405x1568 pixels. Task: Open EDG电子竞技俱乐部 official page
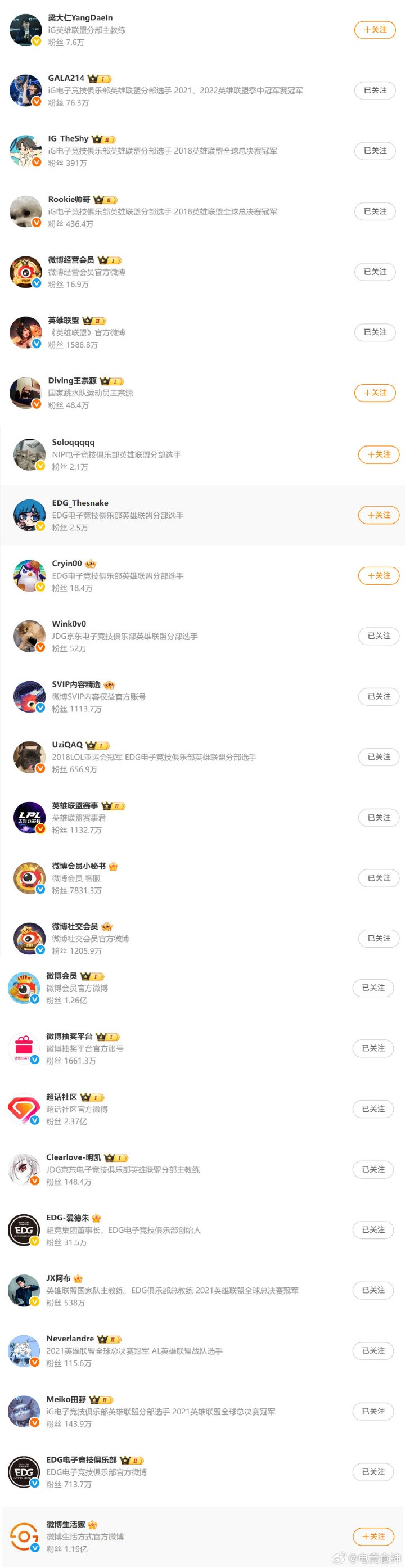click(80, 1459)
